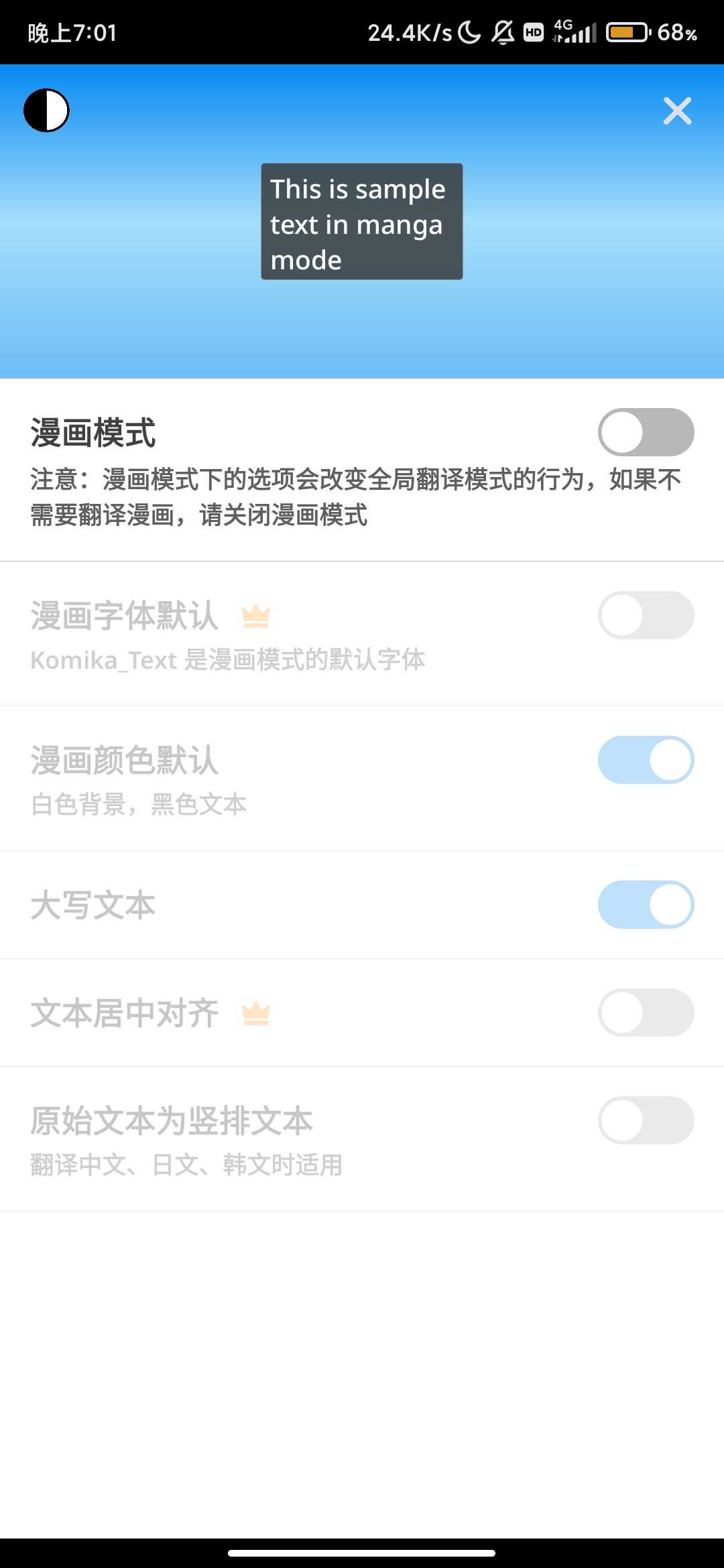Close the manga mode settings
This screenshot has height=1568, width=724.
(677, 111)
